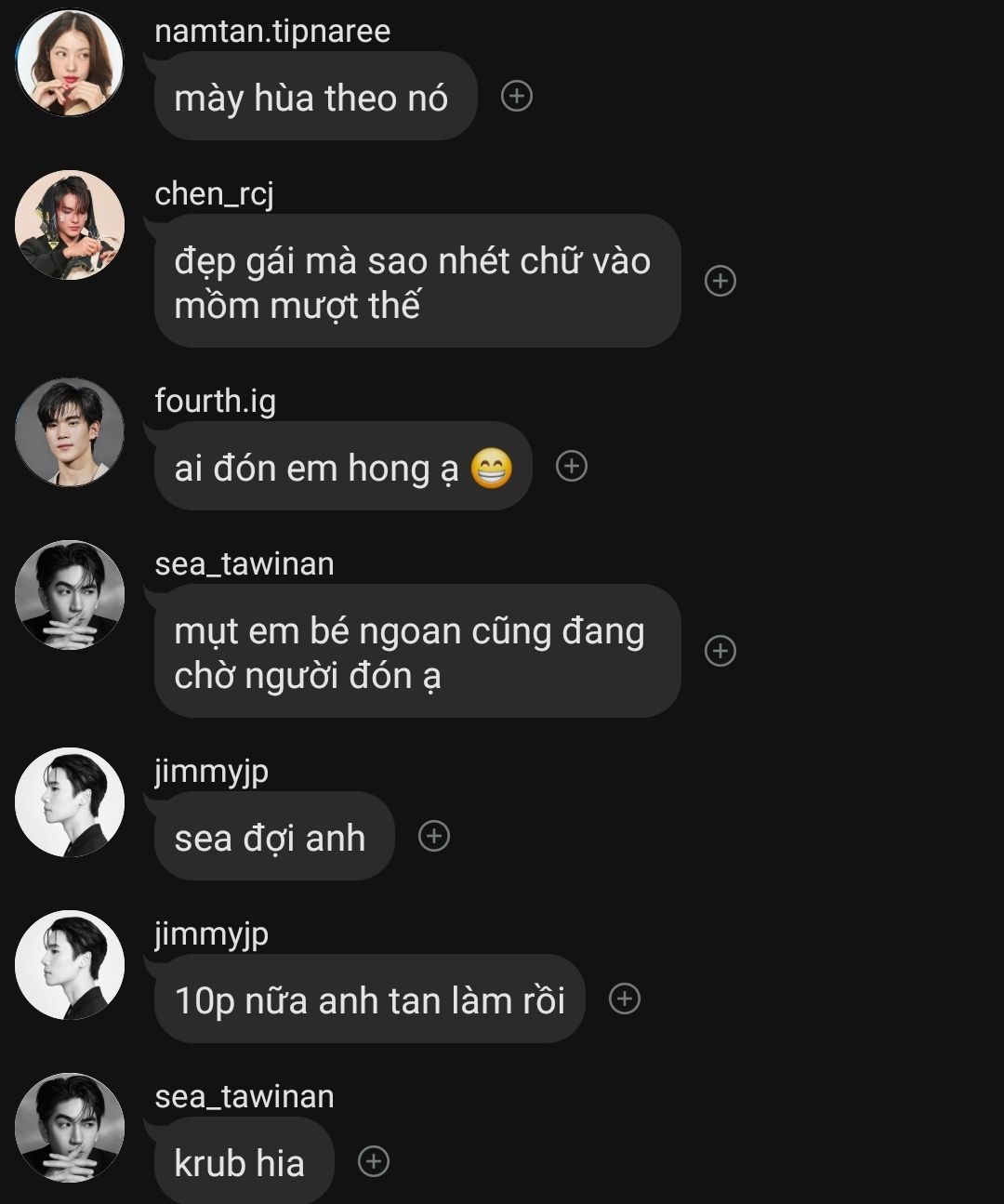Add reaction to "10p nữa anh tan làm rồi"

(625, 999)
